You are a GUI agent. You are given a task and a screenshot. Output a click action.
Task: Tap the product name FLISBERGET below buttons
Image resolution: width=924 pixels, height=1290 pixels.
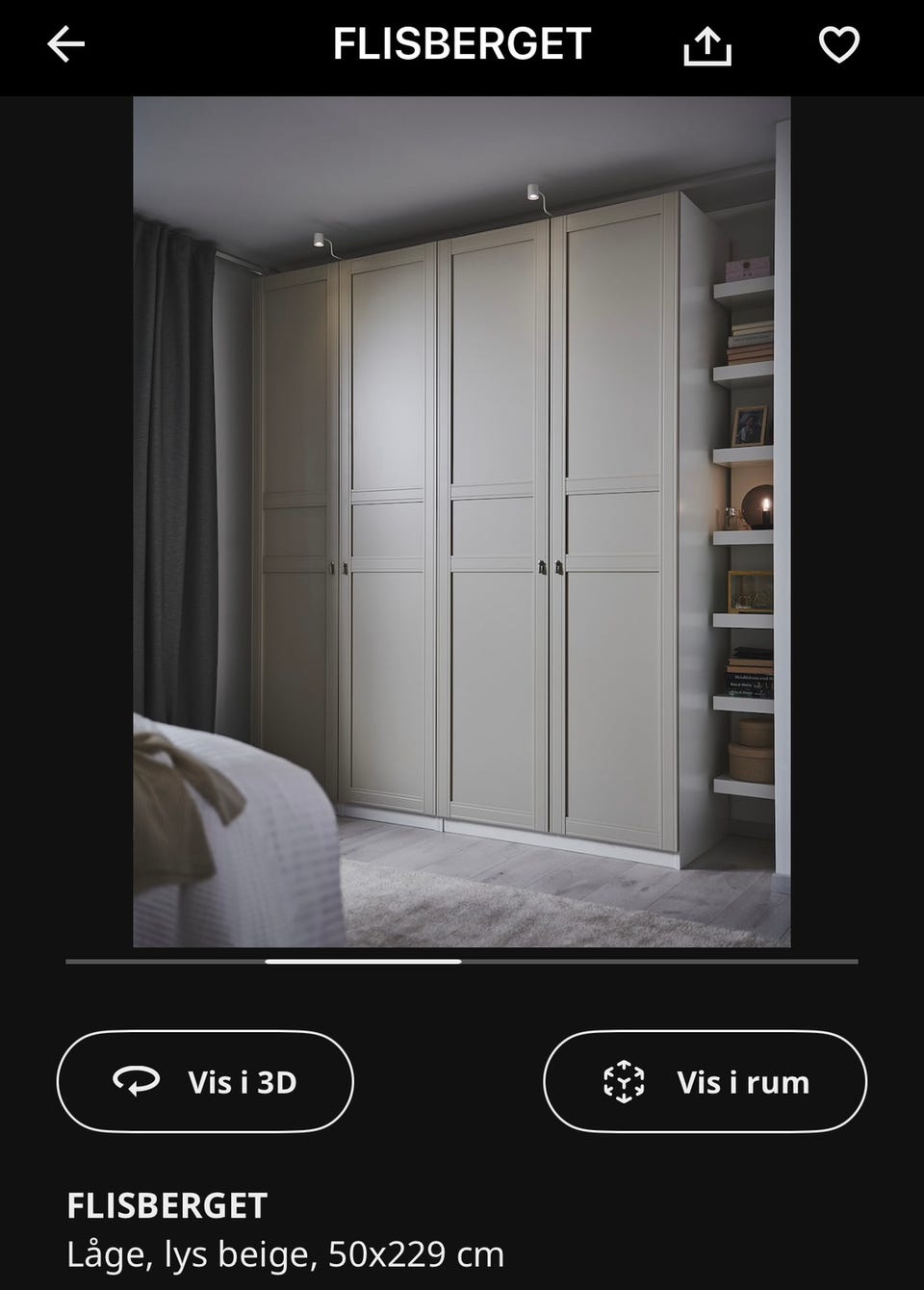click(x=167, y=1205)
